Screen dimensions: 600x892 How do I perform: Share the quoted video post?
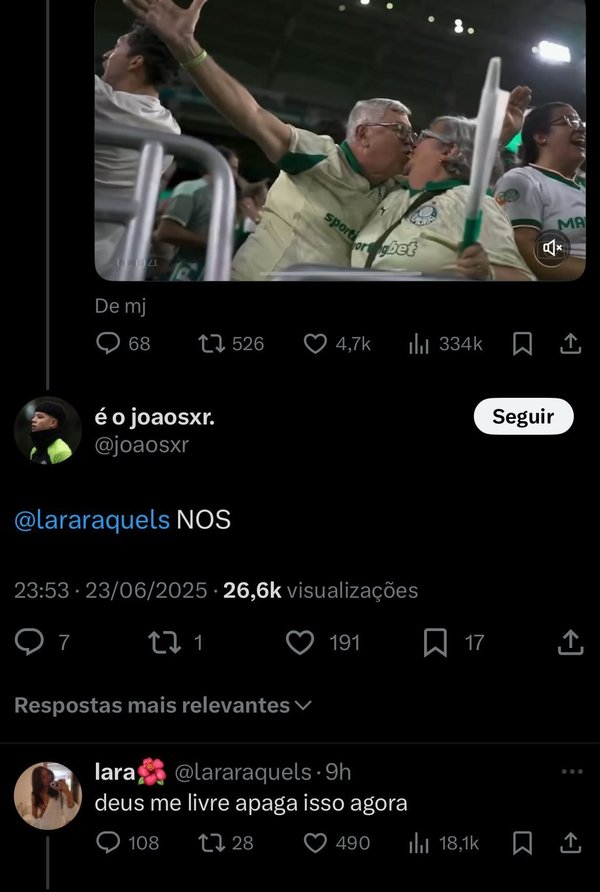[570, 344]
